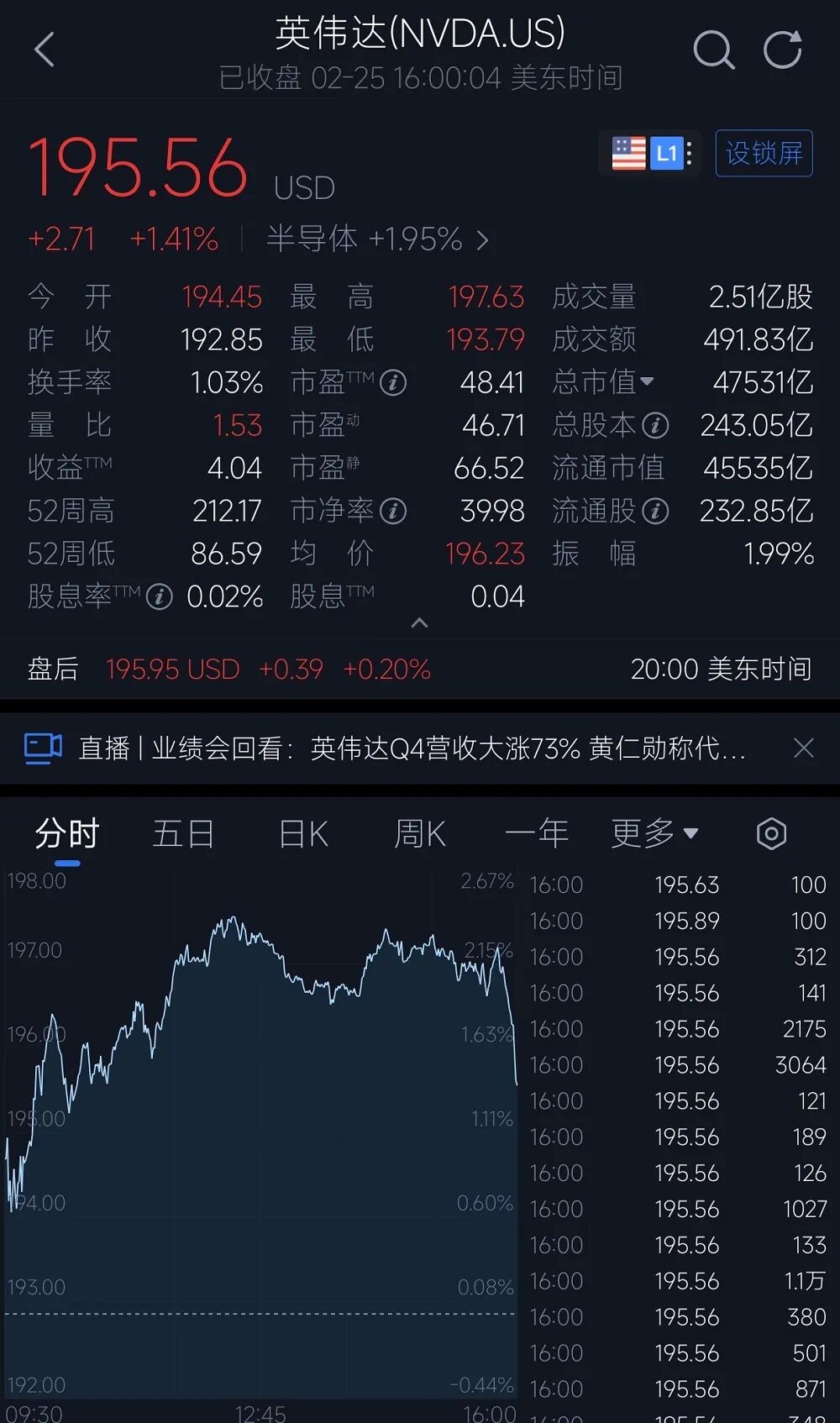Refresh quotes with the refresh icon

coord(783,50)
